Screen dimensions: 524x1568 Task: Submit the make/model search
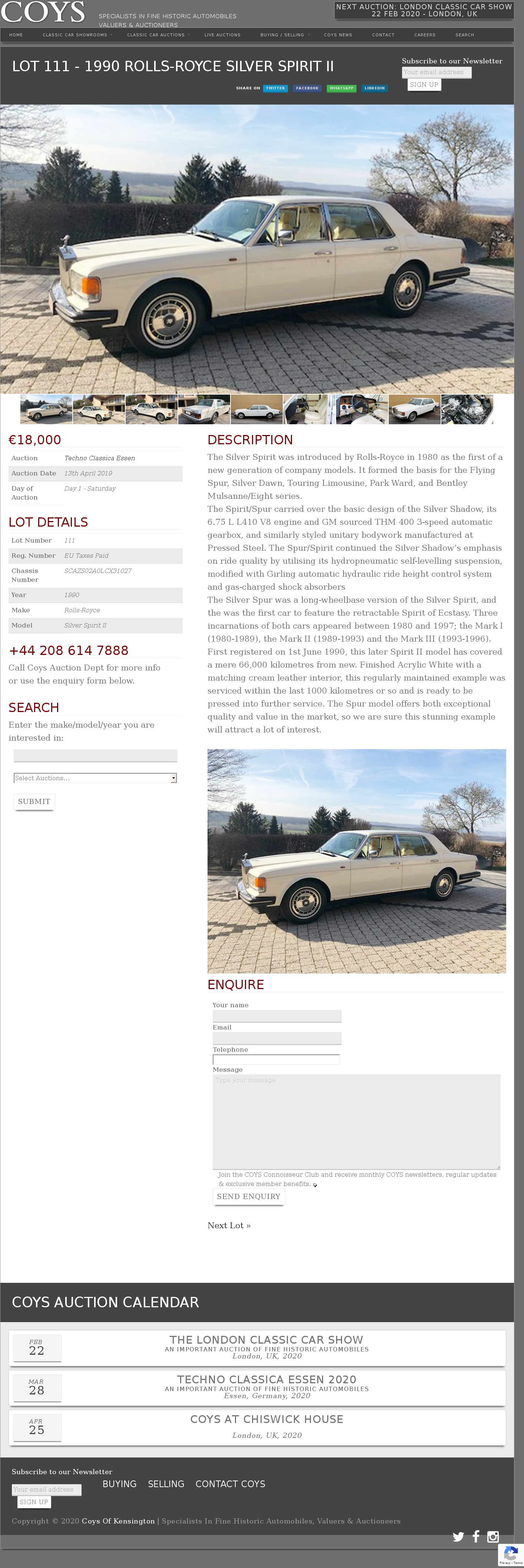coord(34,802)
